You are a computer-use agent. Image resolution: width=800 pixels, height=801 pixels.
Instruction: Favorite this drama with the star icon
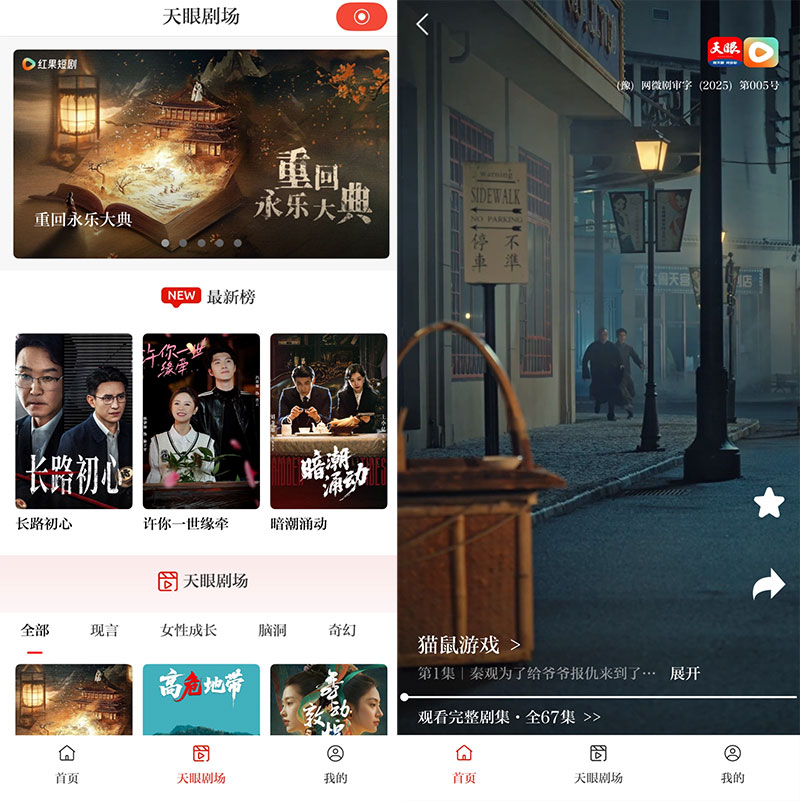click(x=768, y=503)
